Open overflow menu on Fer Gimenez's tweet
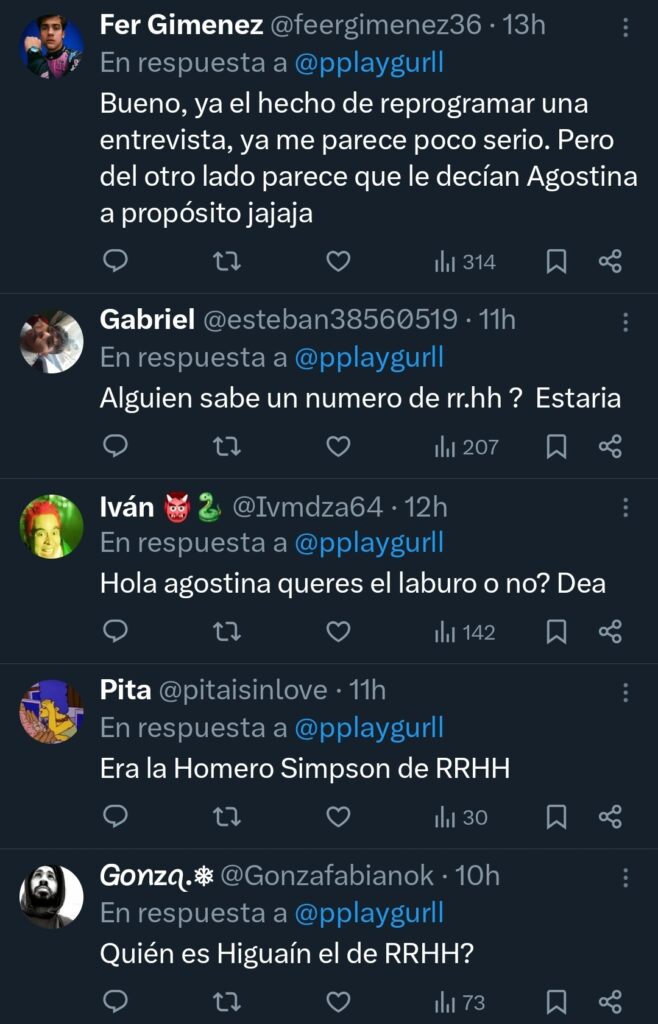This screenshot has width=658, height=1024. point(625,25)
